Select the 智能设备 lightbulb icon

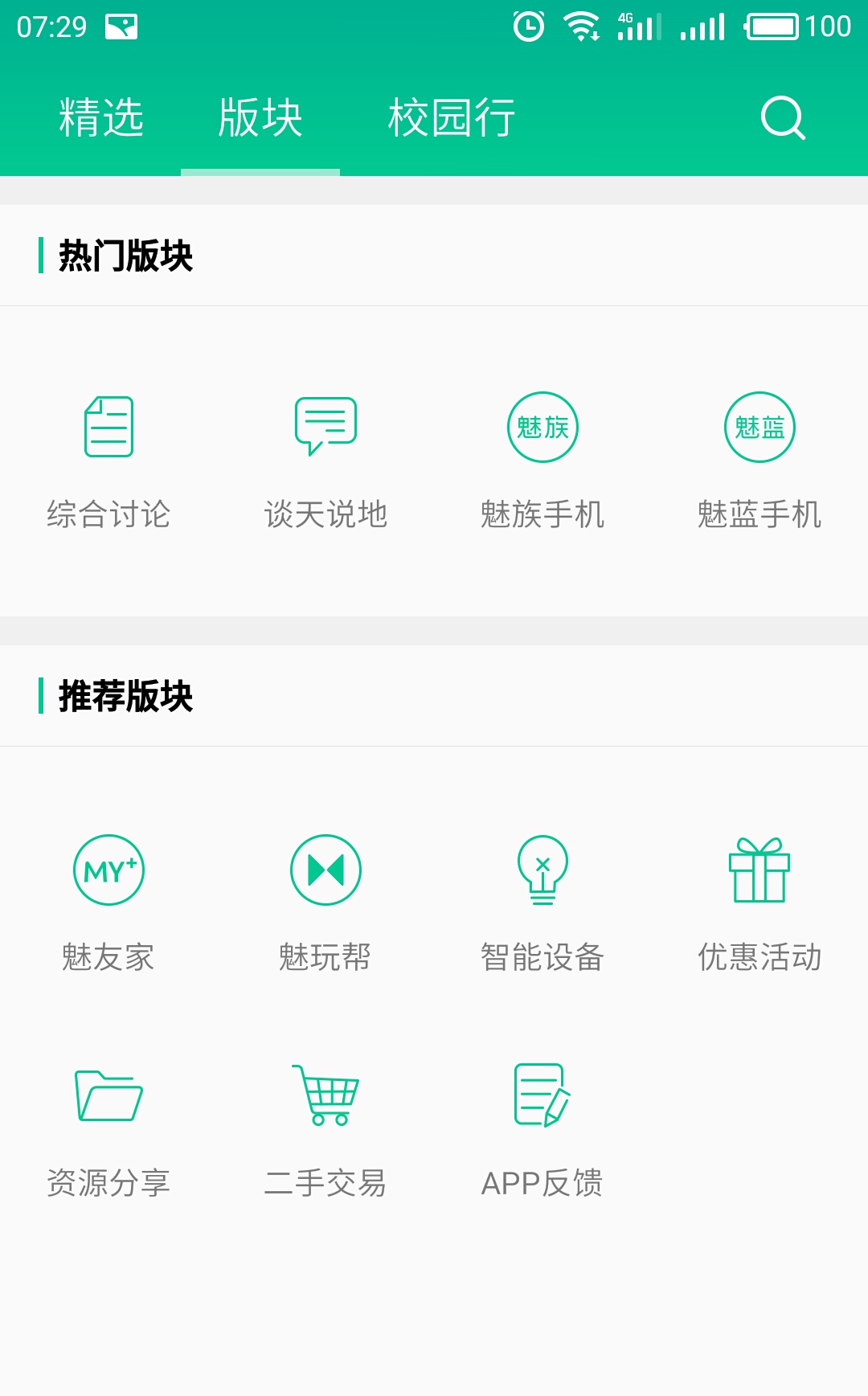point(543,870)
